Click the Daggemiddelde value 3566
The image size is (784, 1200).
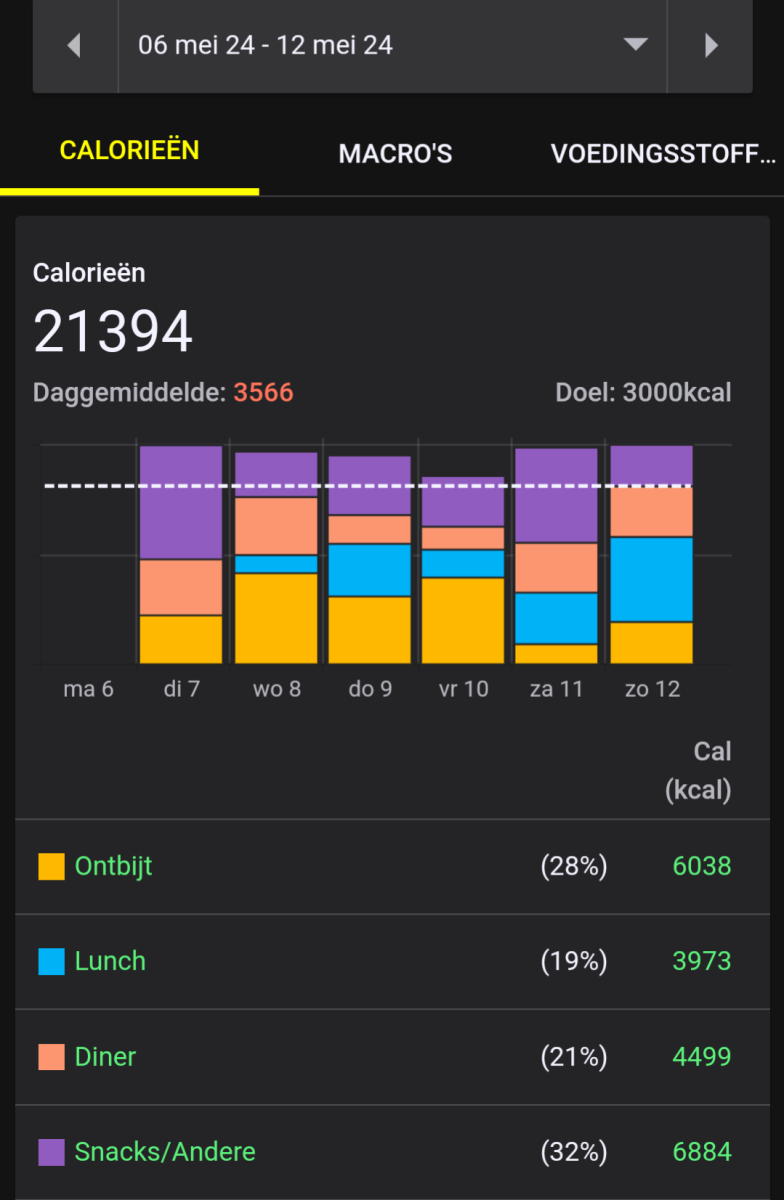[264, 393]
